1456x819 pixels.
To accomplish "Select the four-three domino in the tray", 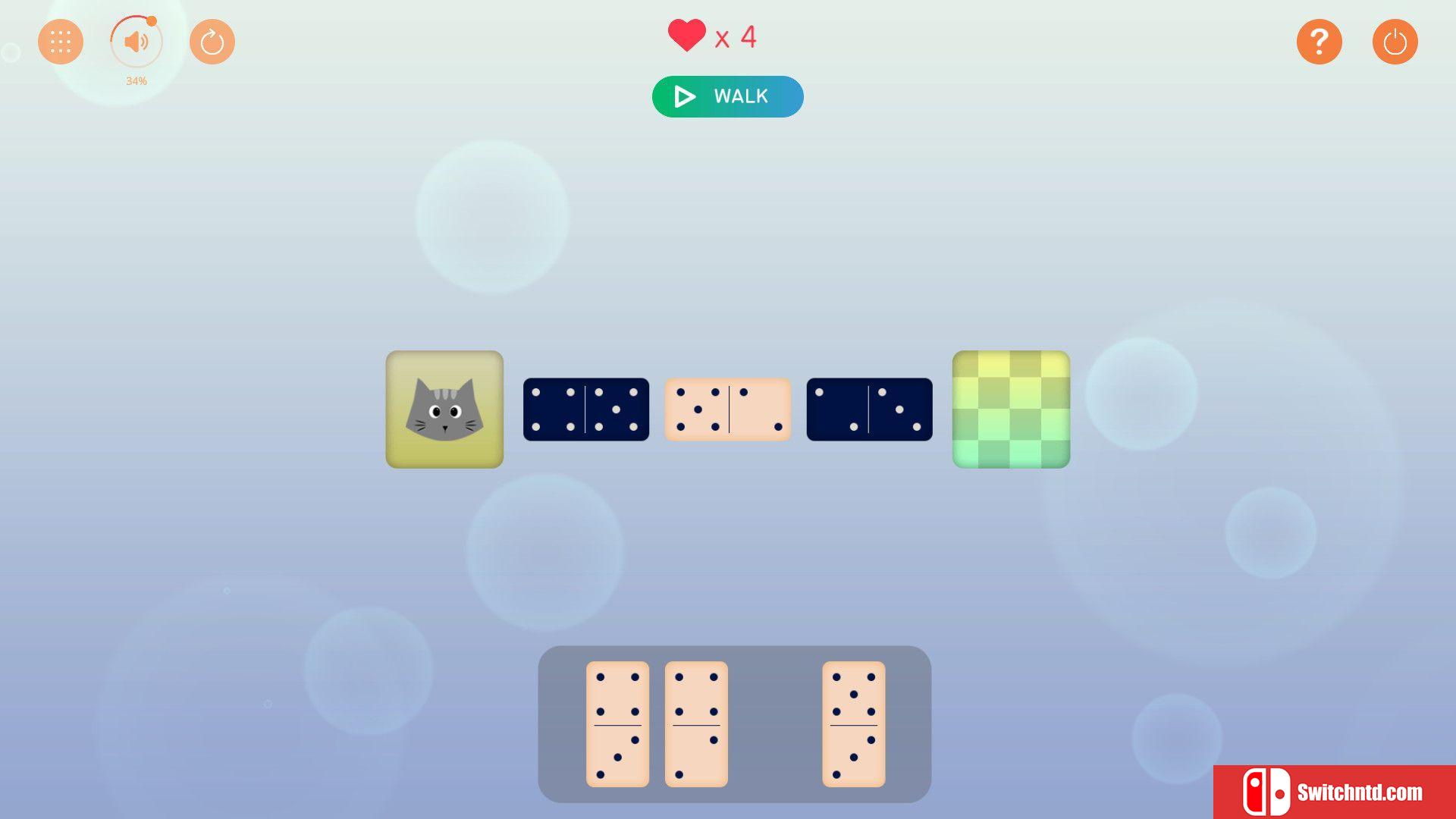I will coord(617,724).
